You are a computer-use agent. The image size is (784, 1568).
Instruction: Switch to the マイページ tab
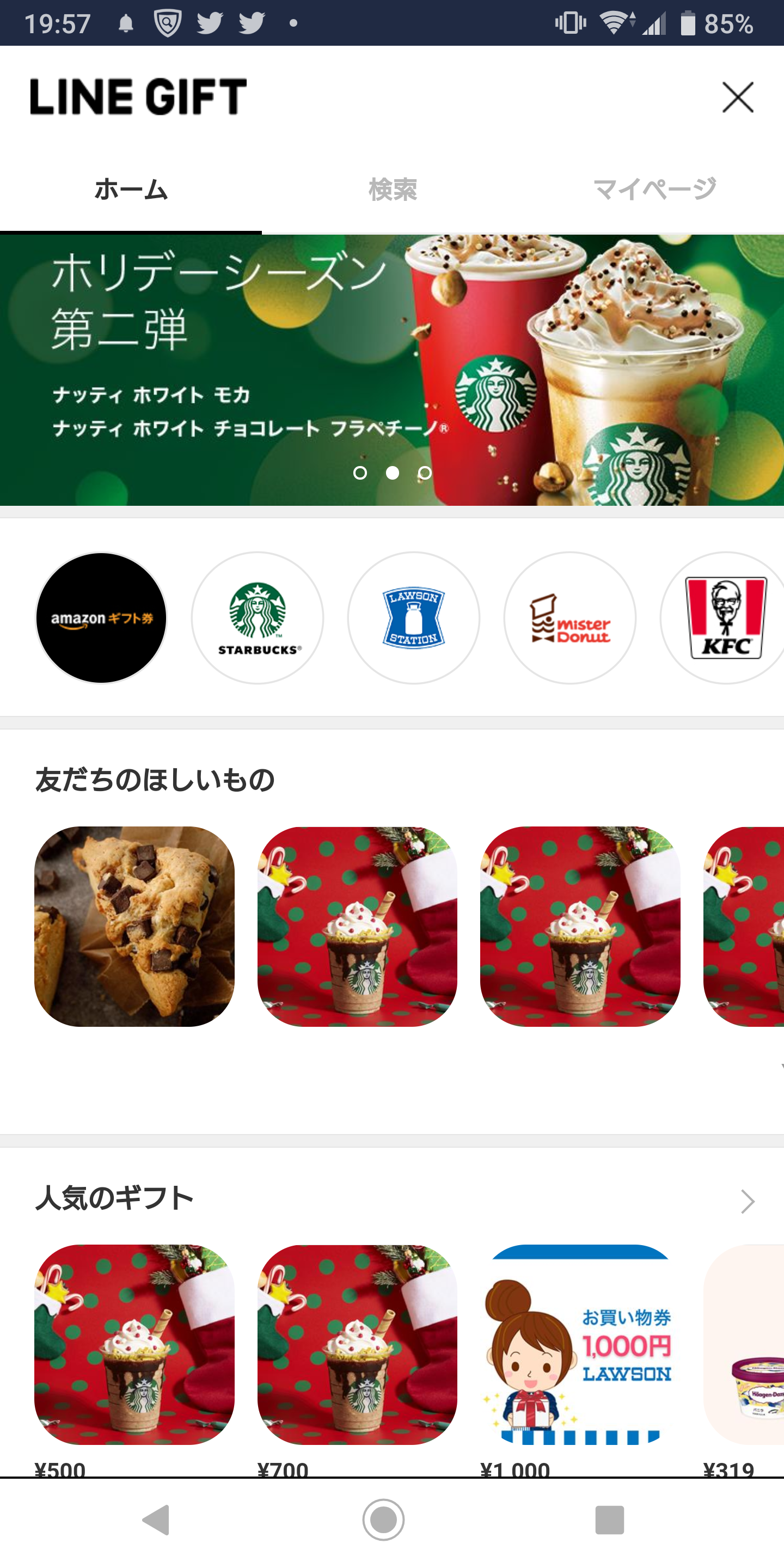(654, 190)
